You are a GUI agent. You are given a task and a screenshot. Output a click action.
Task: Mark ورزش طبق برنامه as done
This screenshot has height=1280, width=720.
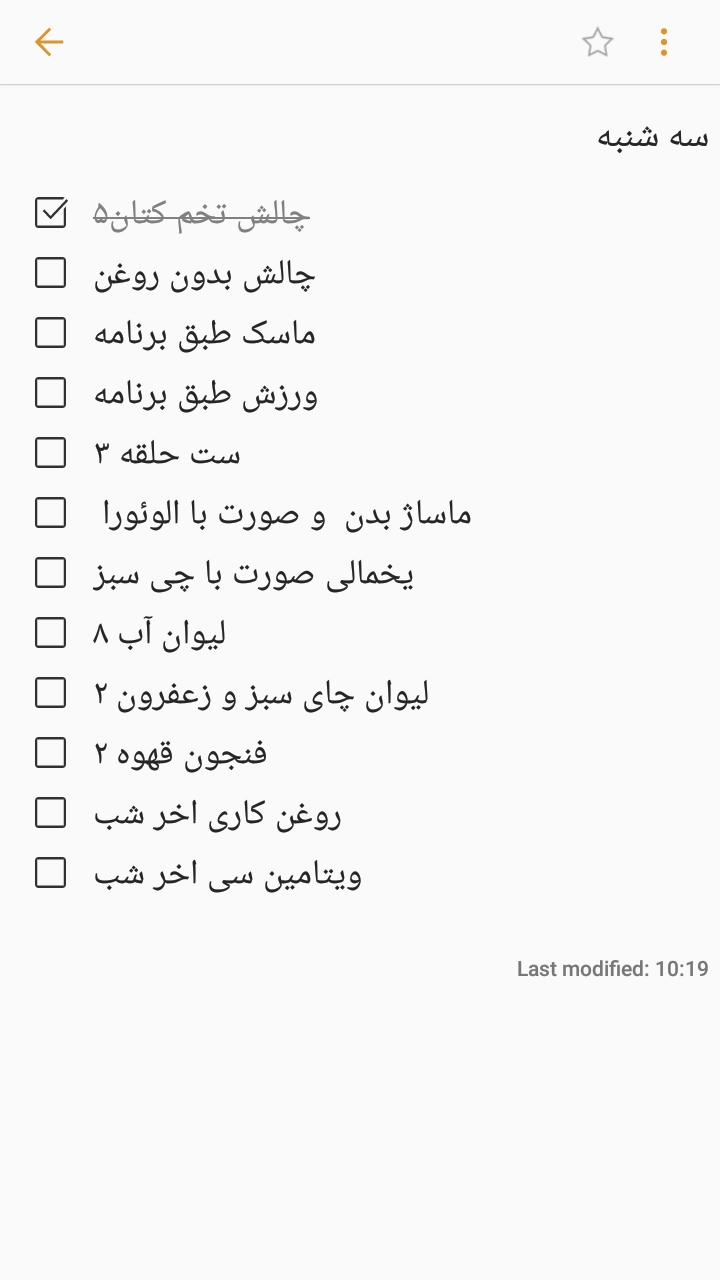[51, 393]
